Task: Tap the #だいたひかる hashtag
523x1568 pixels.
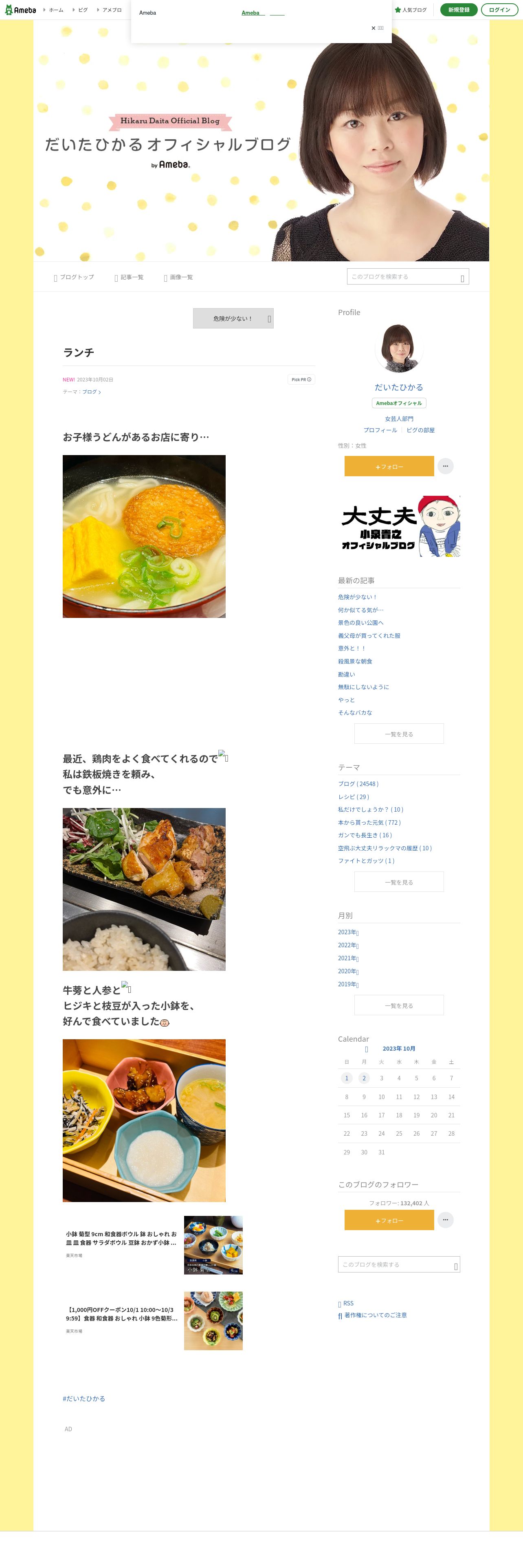Action: point(84,1399)
